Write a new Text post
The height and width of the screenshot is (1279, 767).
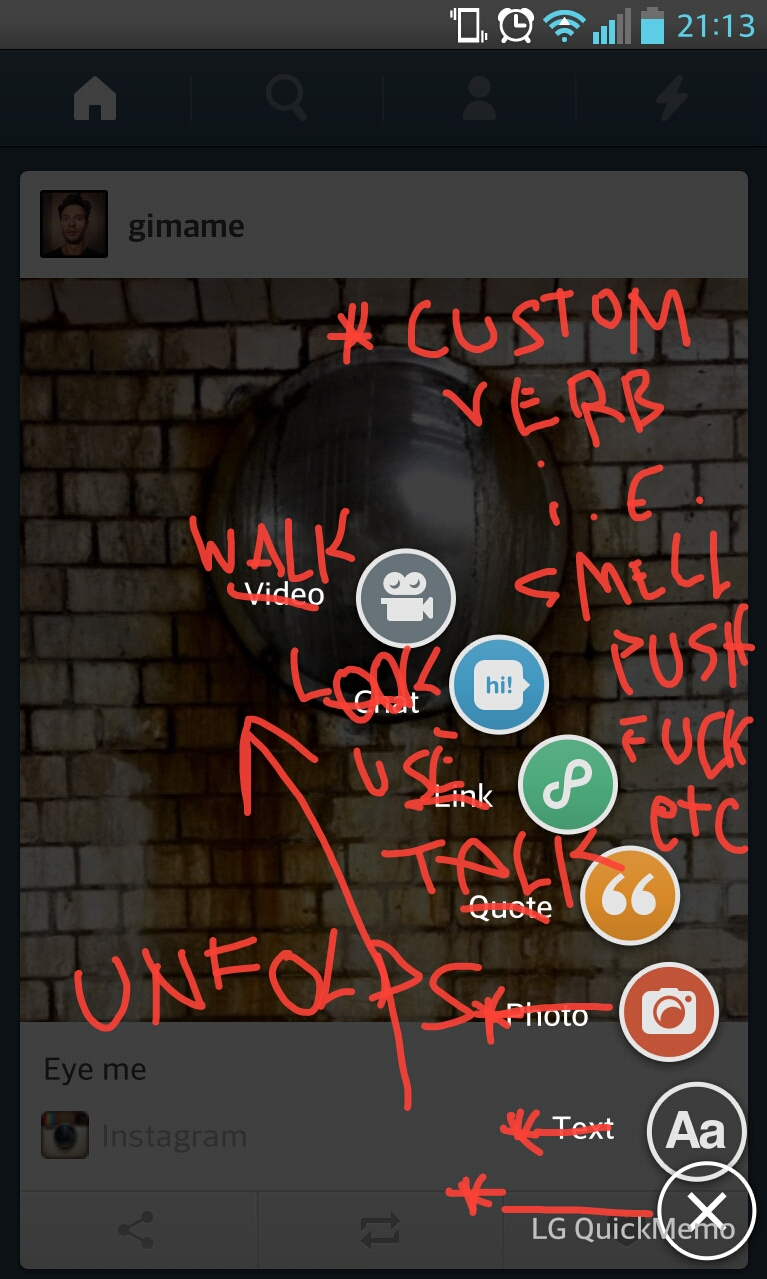[x=696, y=1131]
